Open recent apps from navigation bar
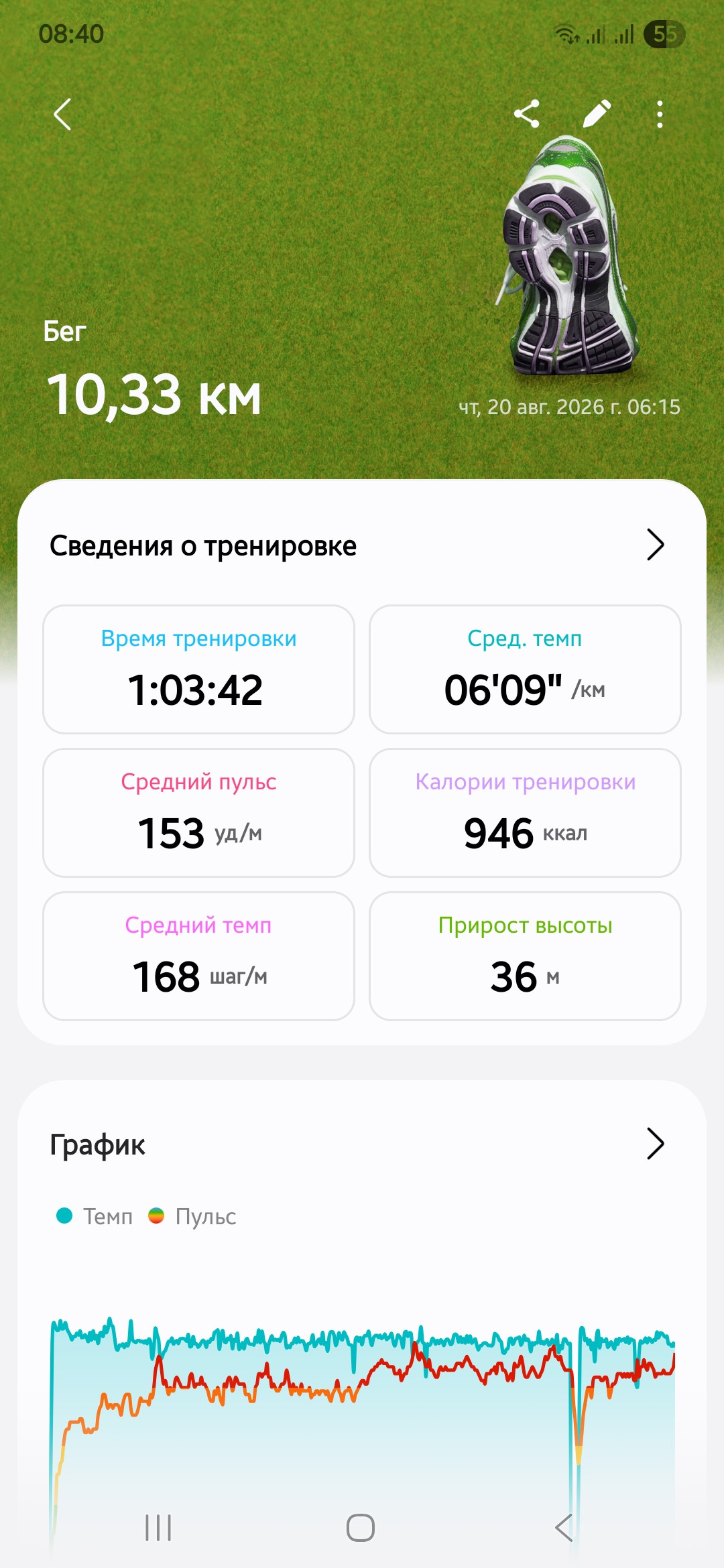 click(x=158, y=1528)
